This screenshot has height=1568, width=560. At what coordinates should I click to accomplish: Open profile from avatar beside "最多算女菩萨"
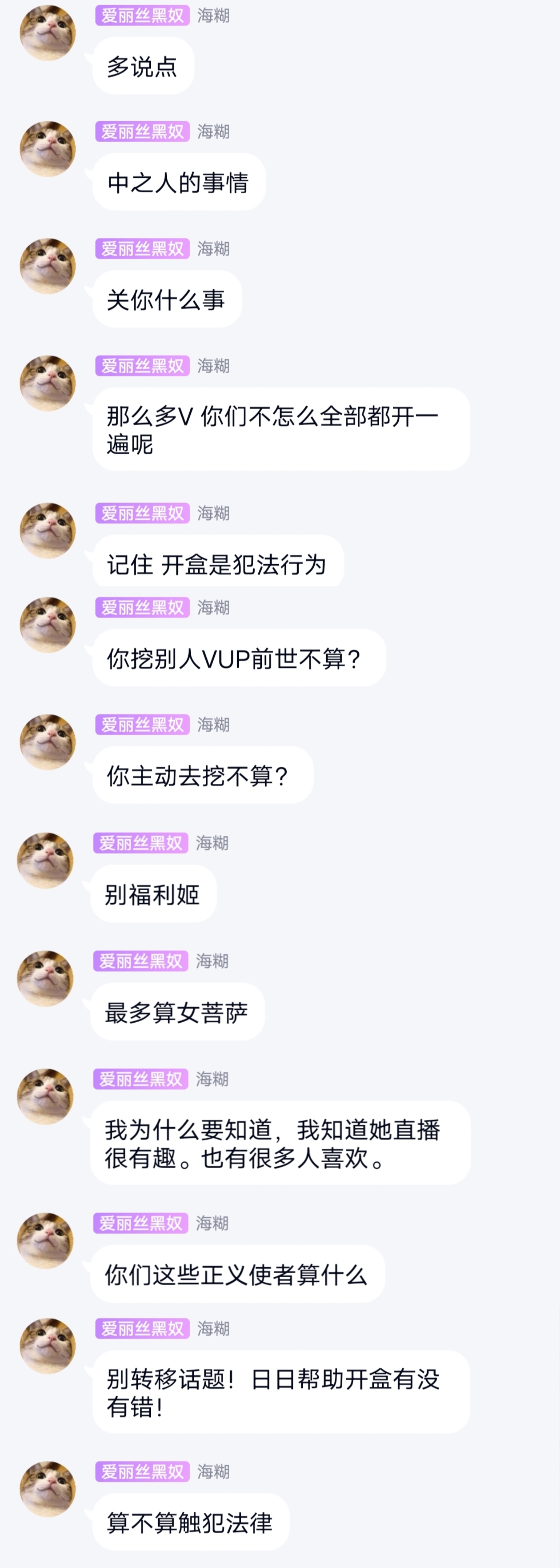(46, 978)
